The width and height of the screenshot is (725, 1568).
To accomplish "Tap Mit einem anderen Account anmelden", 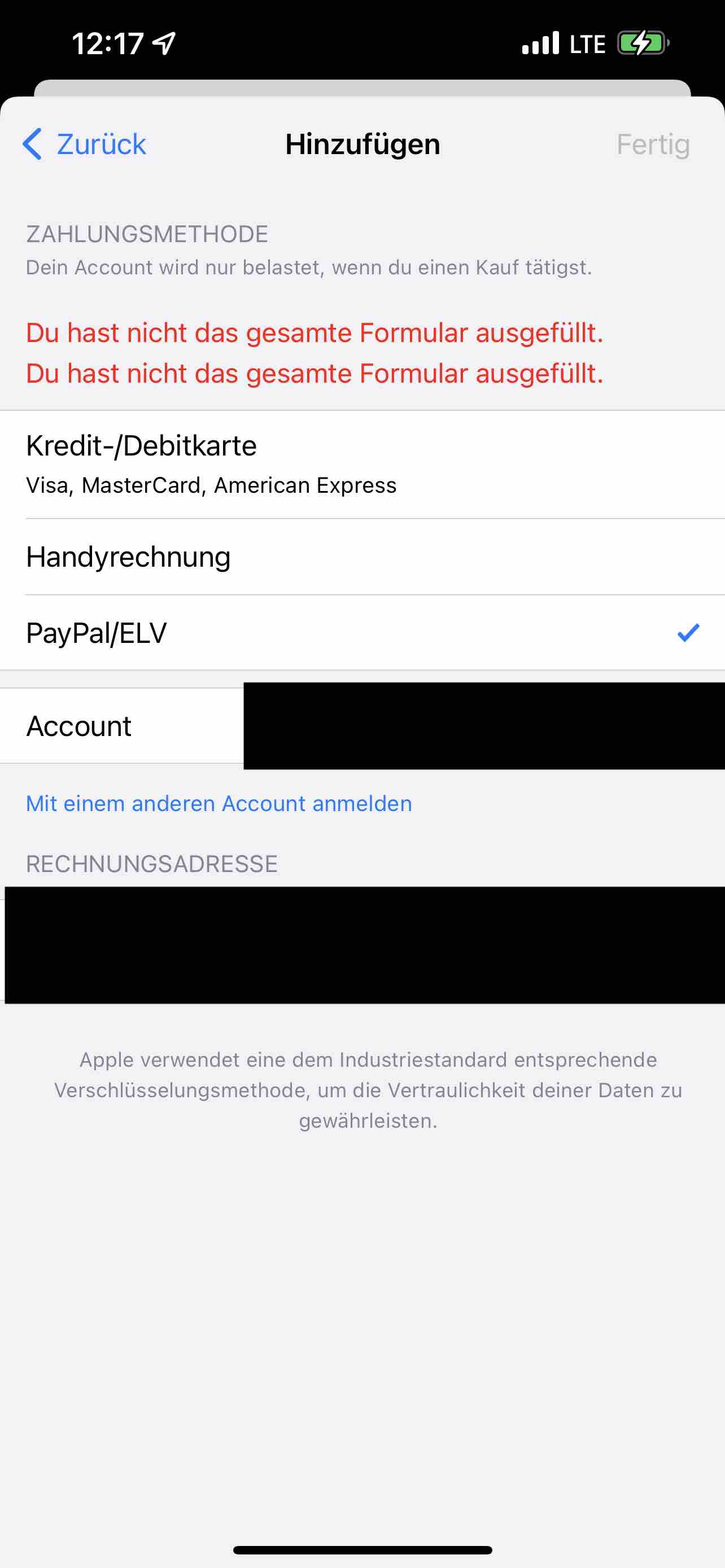I will click(x=219, y=804).
